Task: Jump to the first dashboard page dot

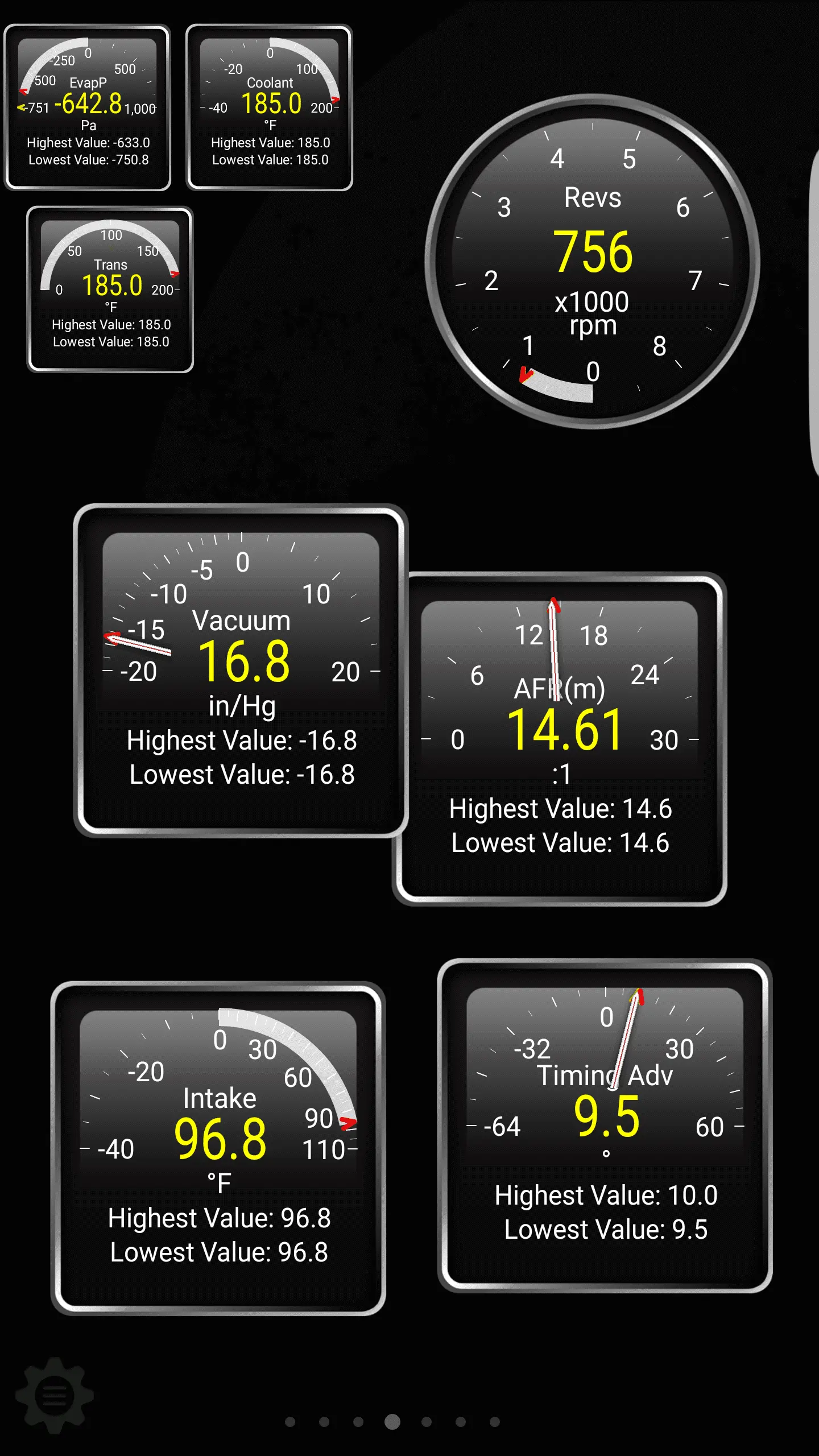Action: 290,1422
